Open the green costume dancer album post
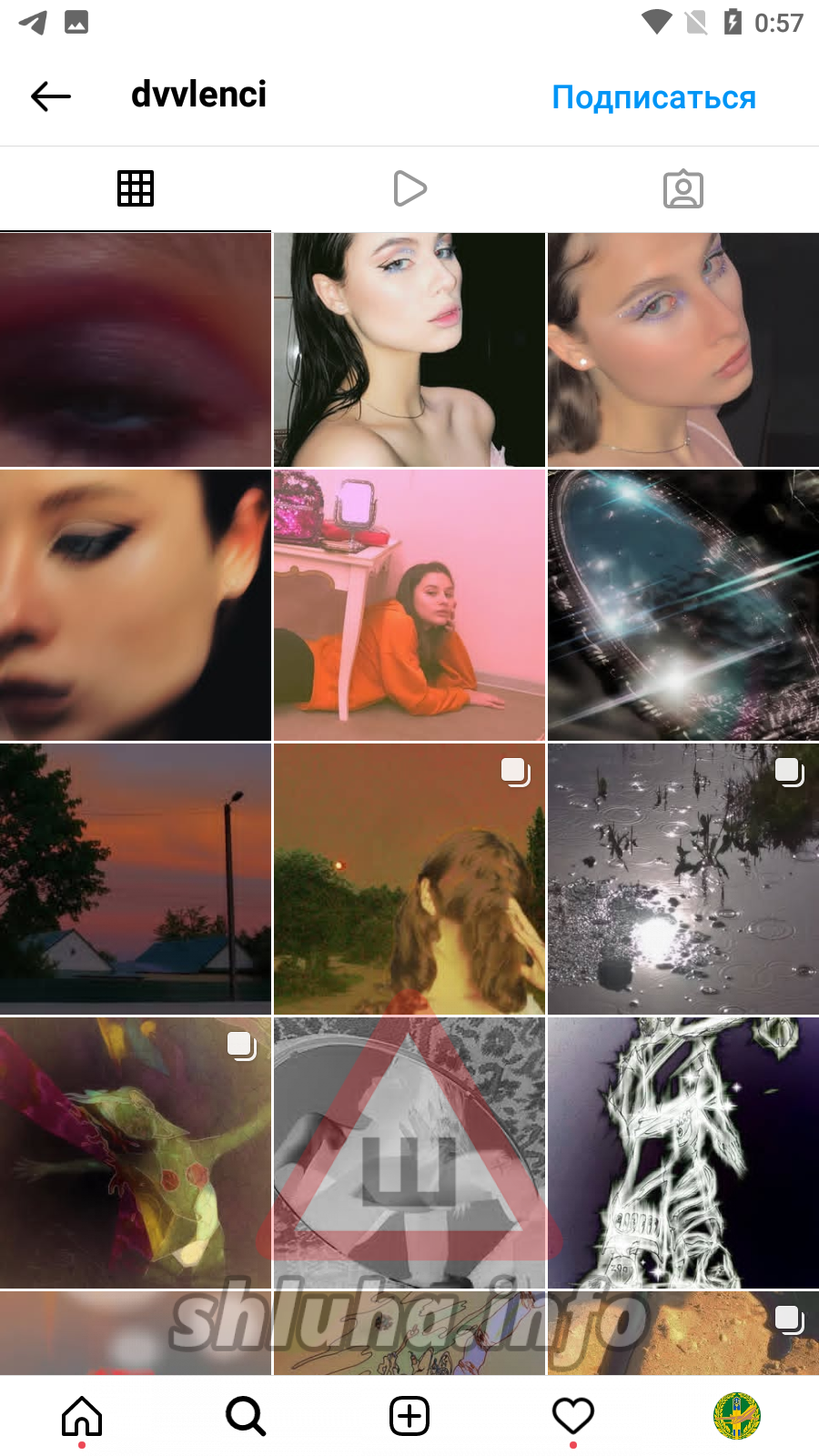This screenshot has width=819, height=1456. point(136,1153)
